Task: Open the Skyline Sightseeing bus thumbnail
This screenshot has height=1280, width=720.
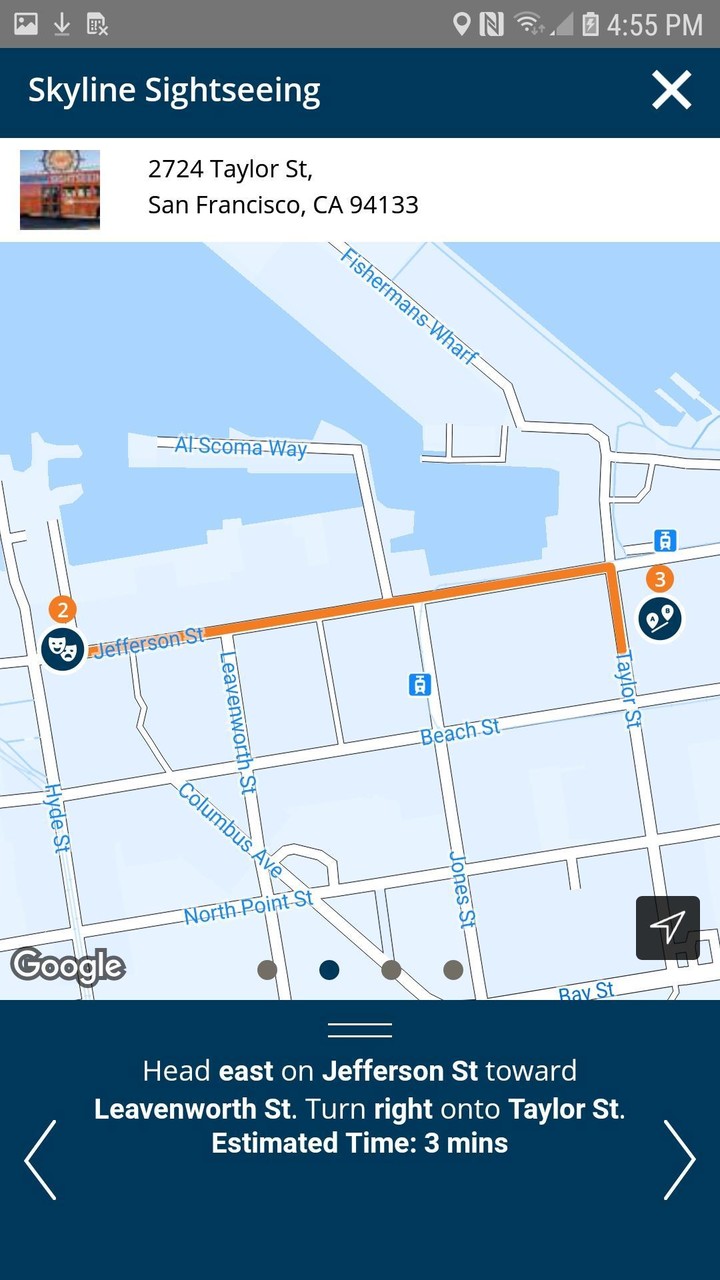Action: pyautogui.click(x=60, y=190)
